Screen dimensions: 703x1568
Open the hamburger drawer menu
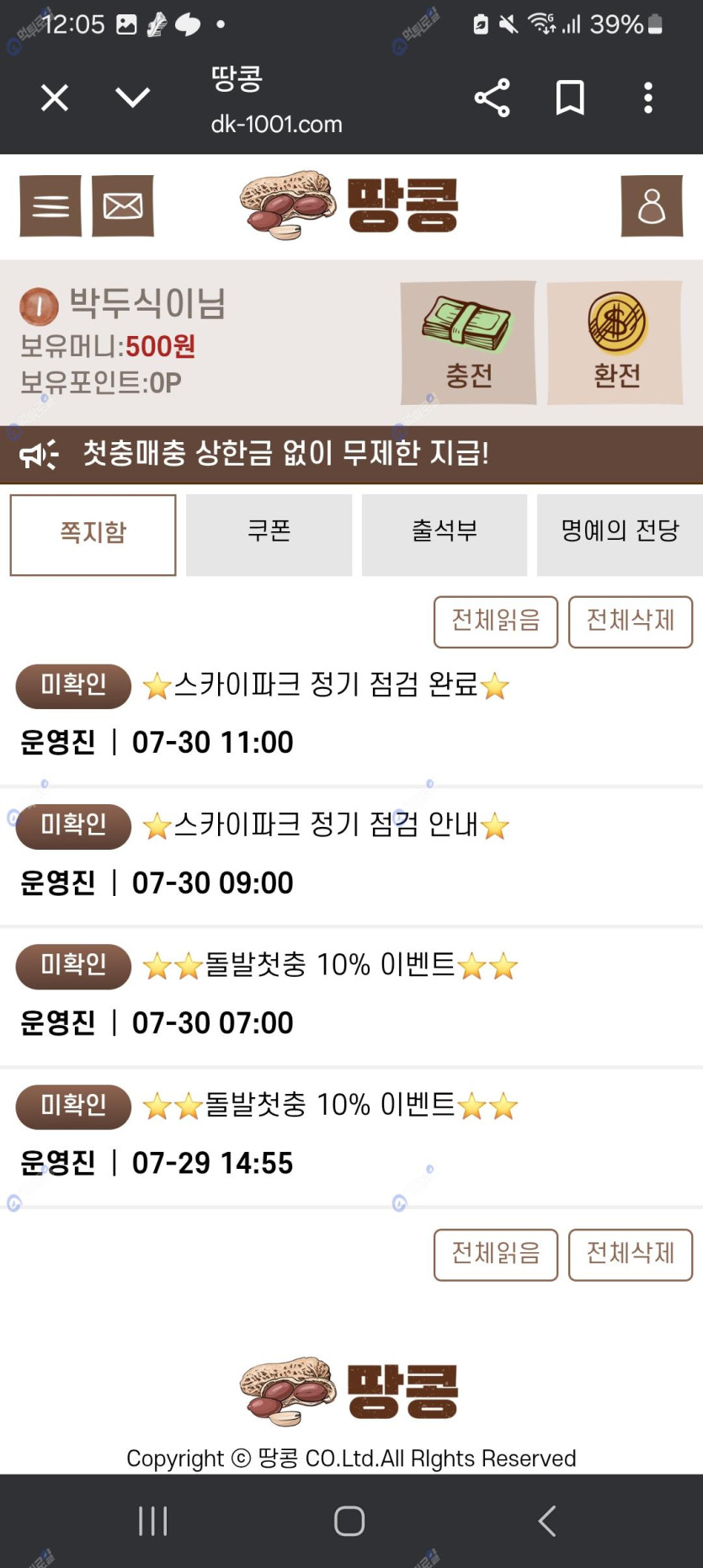(51, 205)
